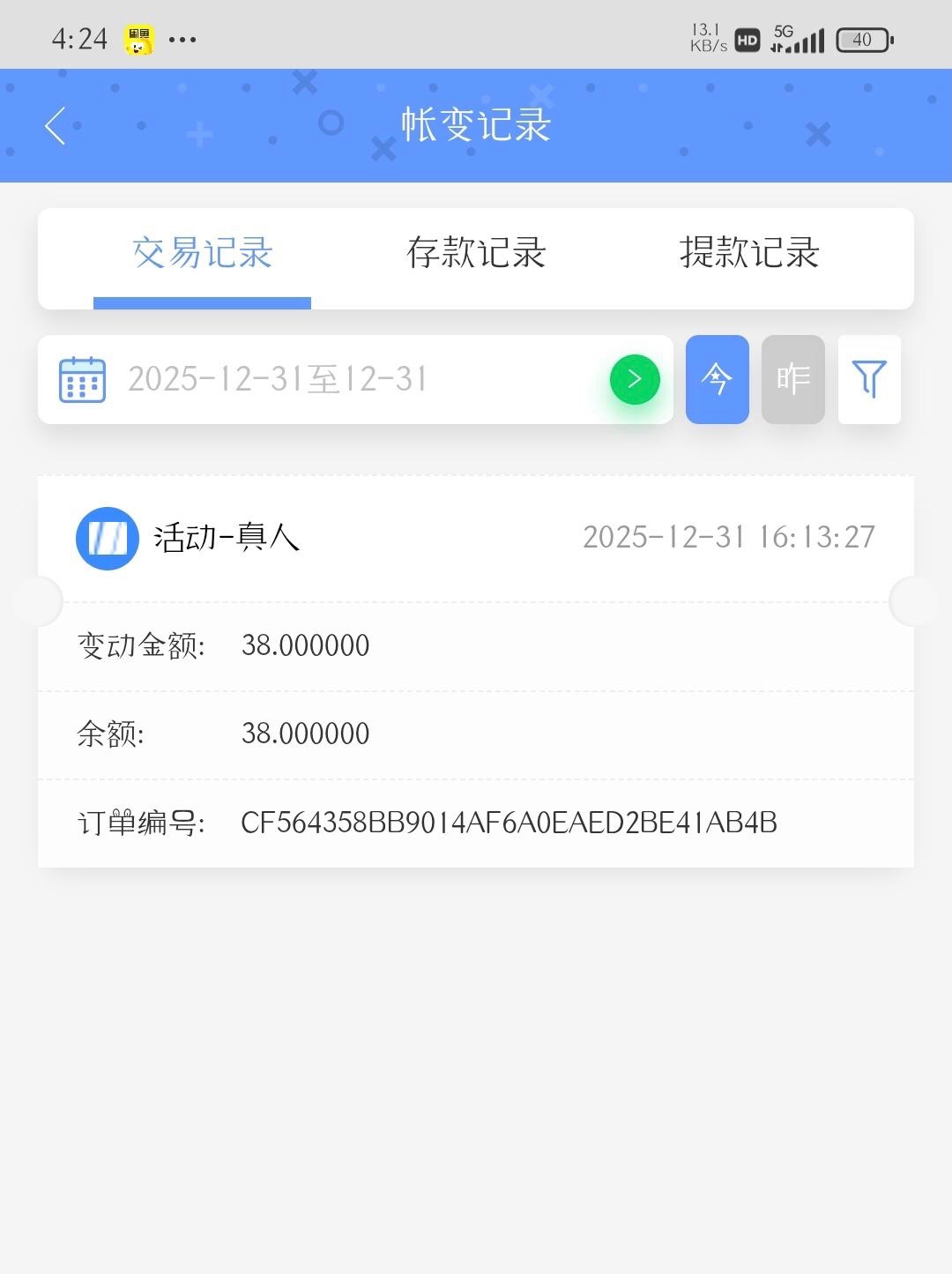
Task: Switch to the 存款记录 tab
Action: click(476, 253)
